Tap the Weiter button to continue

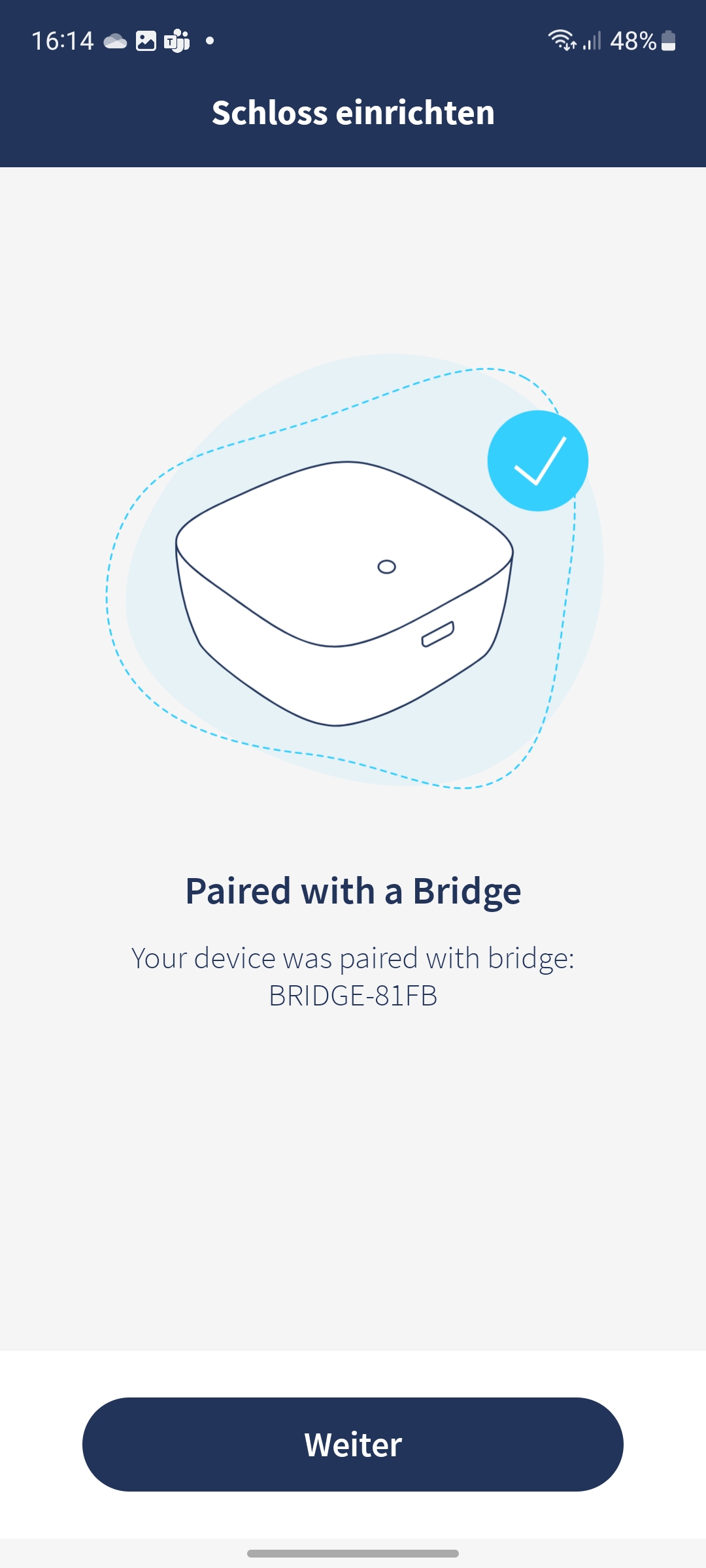(353, 1444)
